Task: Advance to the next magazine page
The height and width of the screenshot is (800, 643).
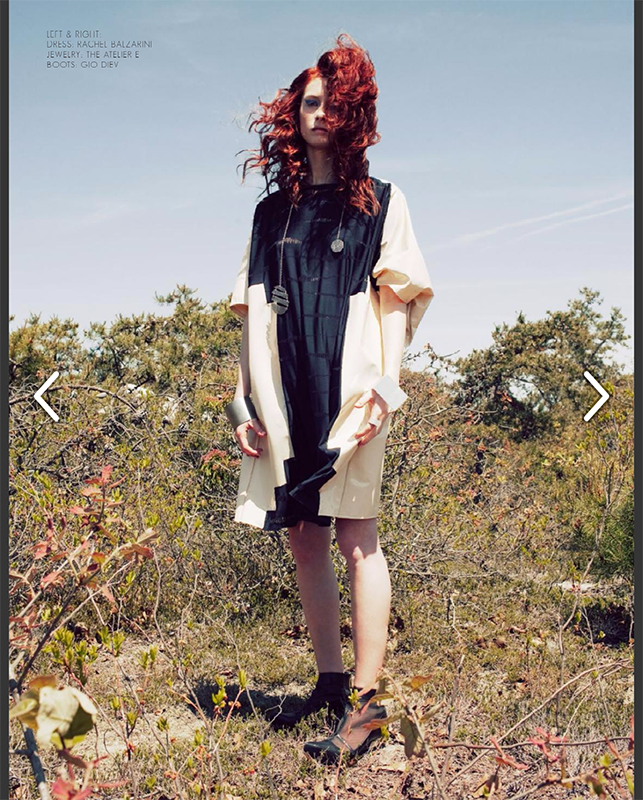Action: tap(596, 396)
